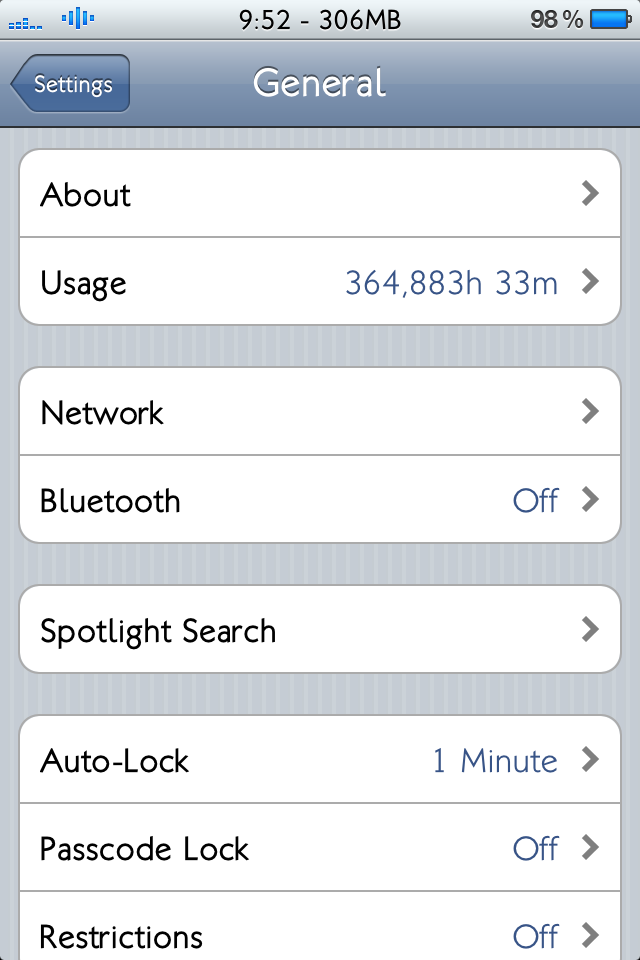Go back to Settings
Image resolution: width=640 pixels, height=960 pixels.
click(x=72, y=85)
